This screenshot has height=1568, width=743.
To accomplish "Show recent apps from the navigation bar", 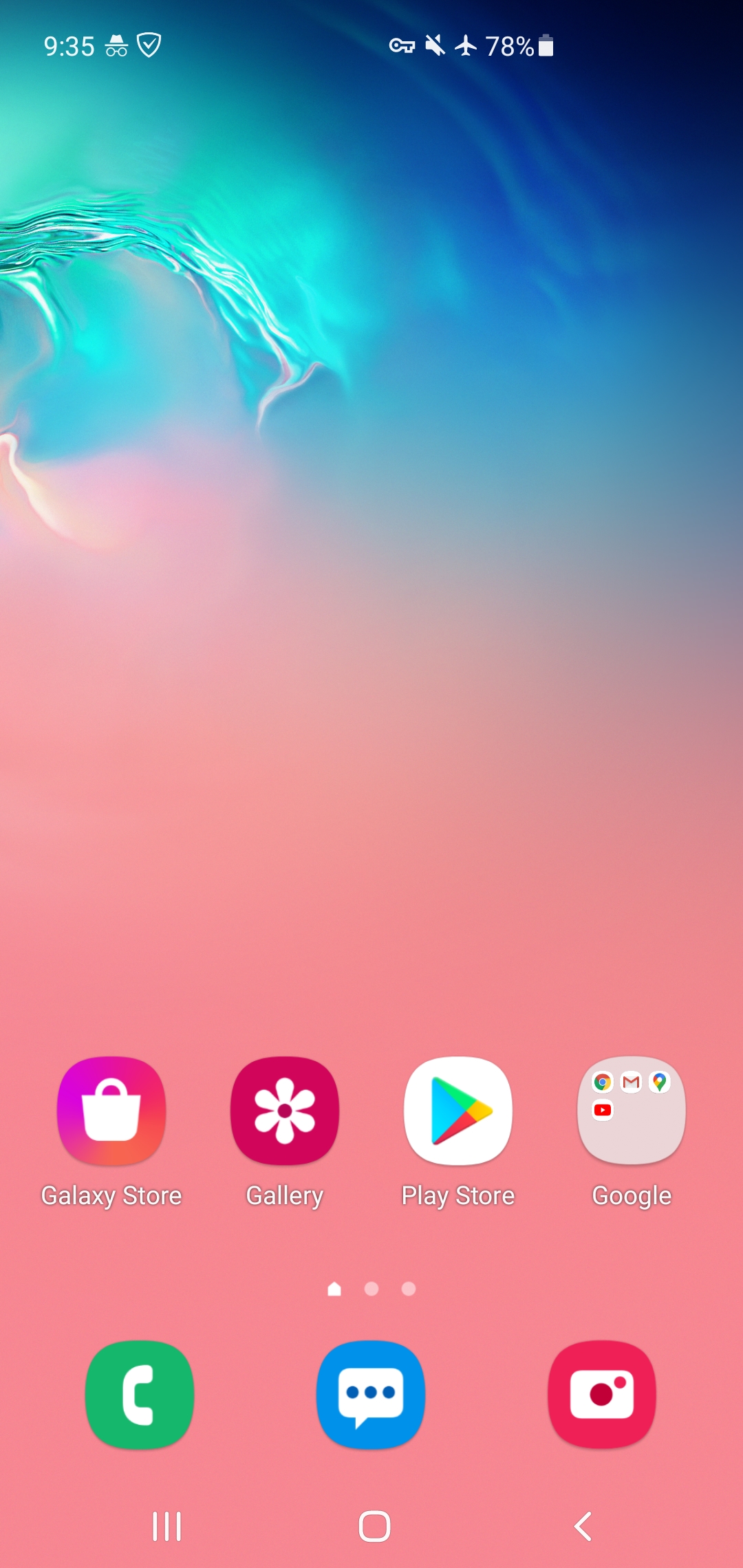I will tap(166, 1526).
